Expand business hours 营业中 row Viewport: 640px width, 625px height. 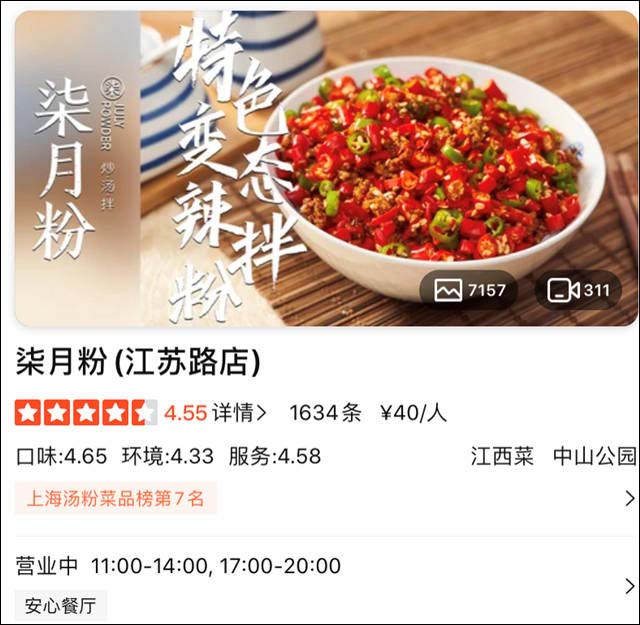tap(629, 585)
